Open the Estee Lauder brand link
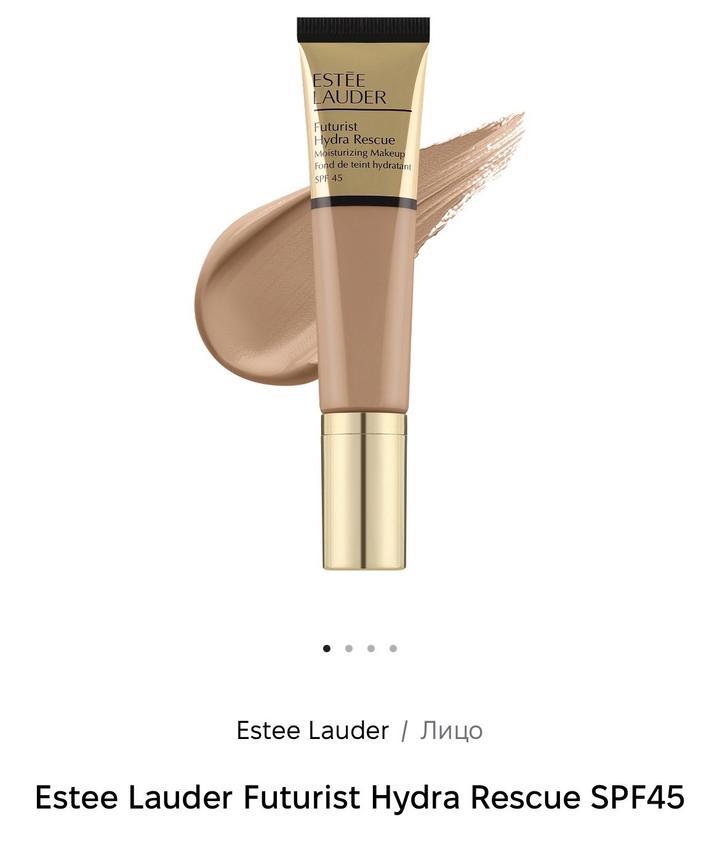 coord(312,731)
